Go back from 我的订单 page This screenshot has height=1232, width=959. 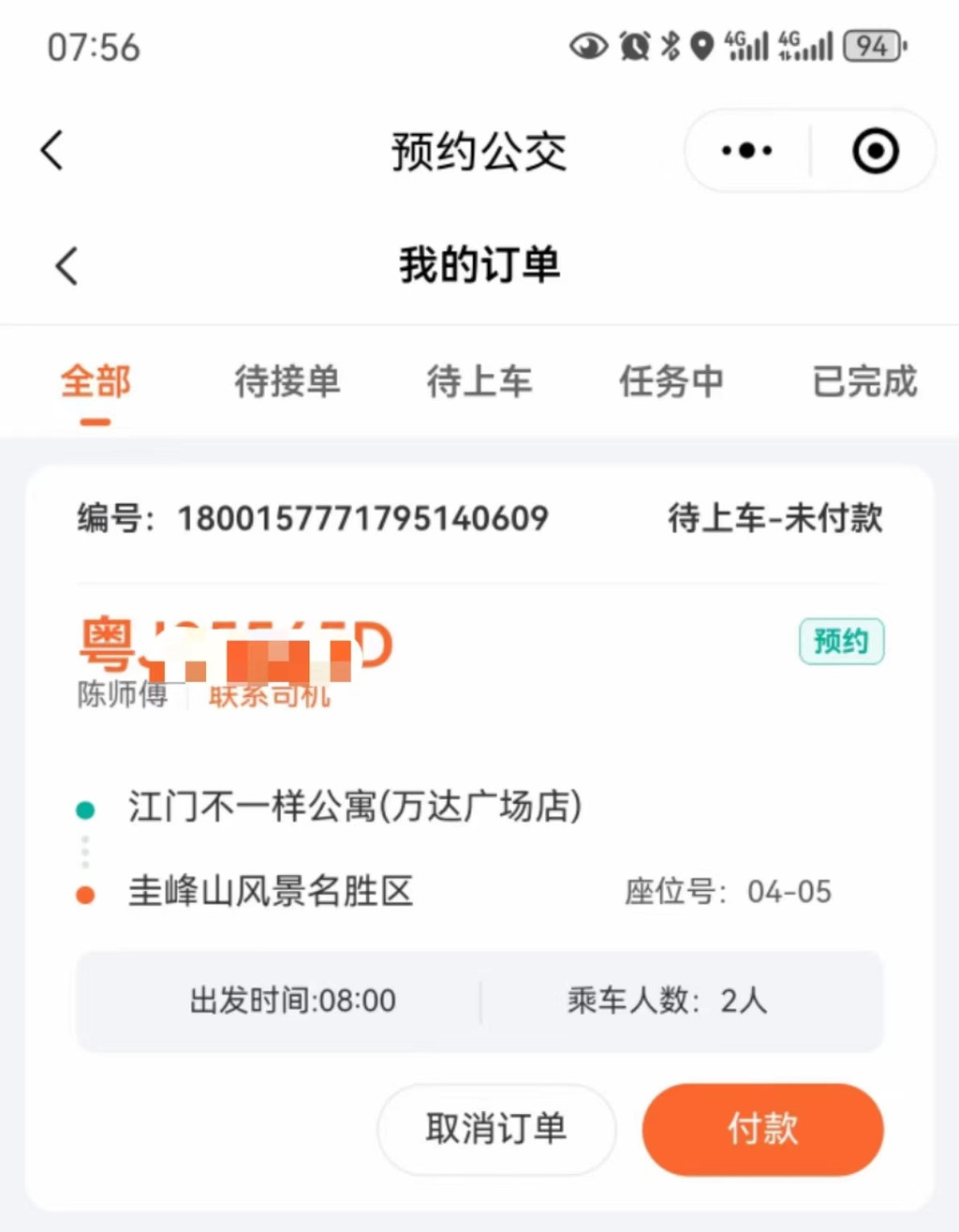point(66,266)
